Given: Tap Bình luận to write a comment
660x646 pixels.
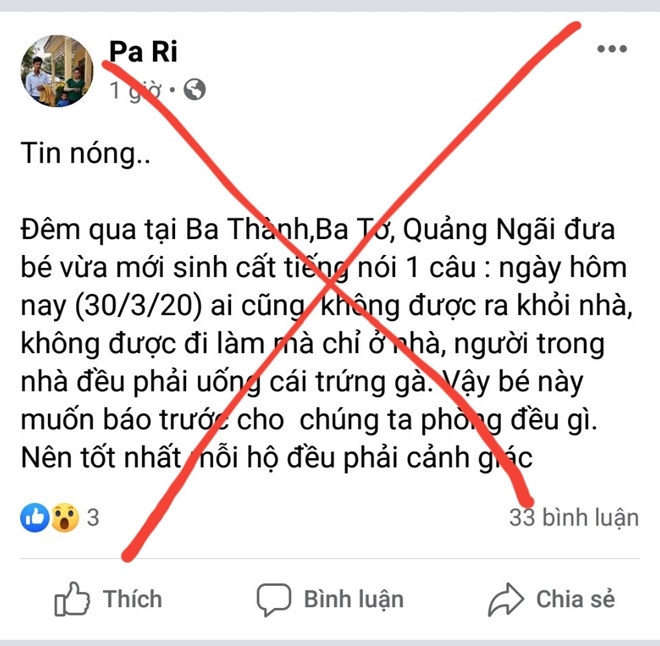Looking at the screenshot, I should (331, 599).
